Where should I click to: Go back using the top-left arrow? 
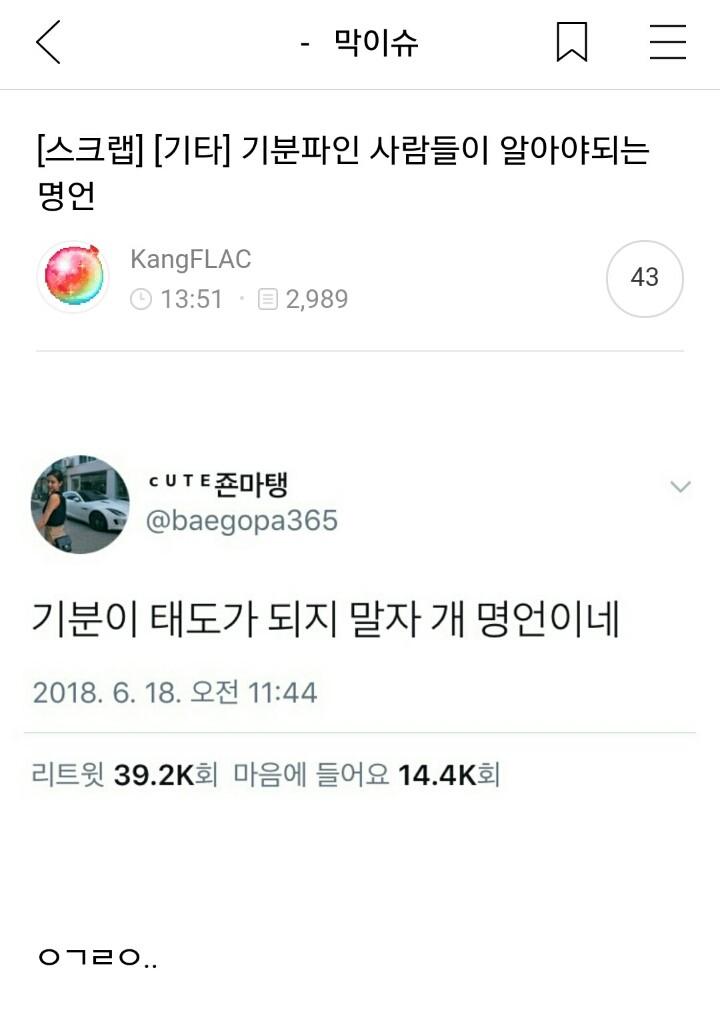pyautogui.click(x=48, y=42)
